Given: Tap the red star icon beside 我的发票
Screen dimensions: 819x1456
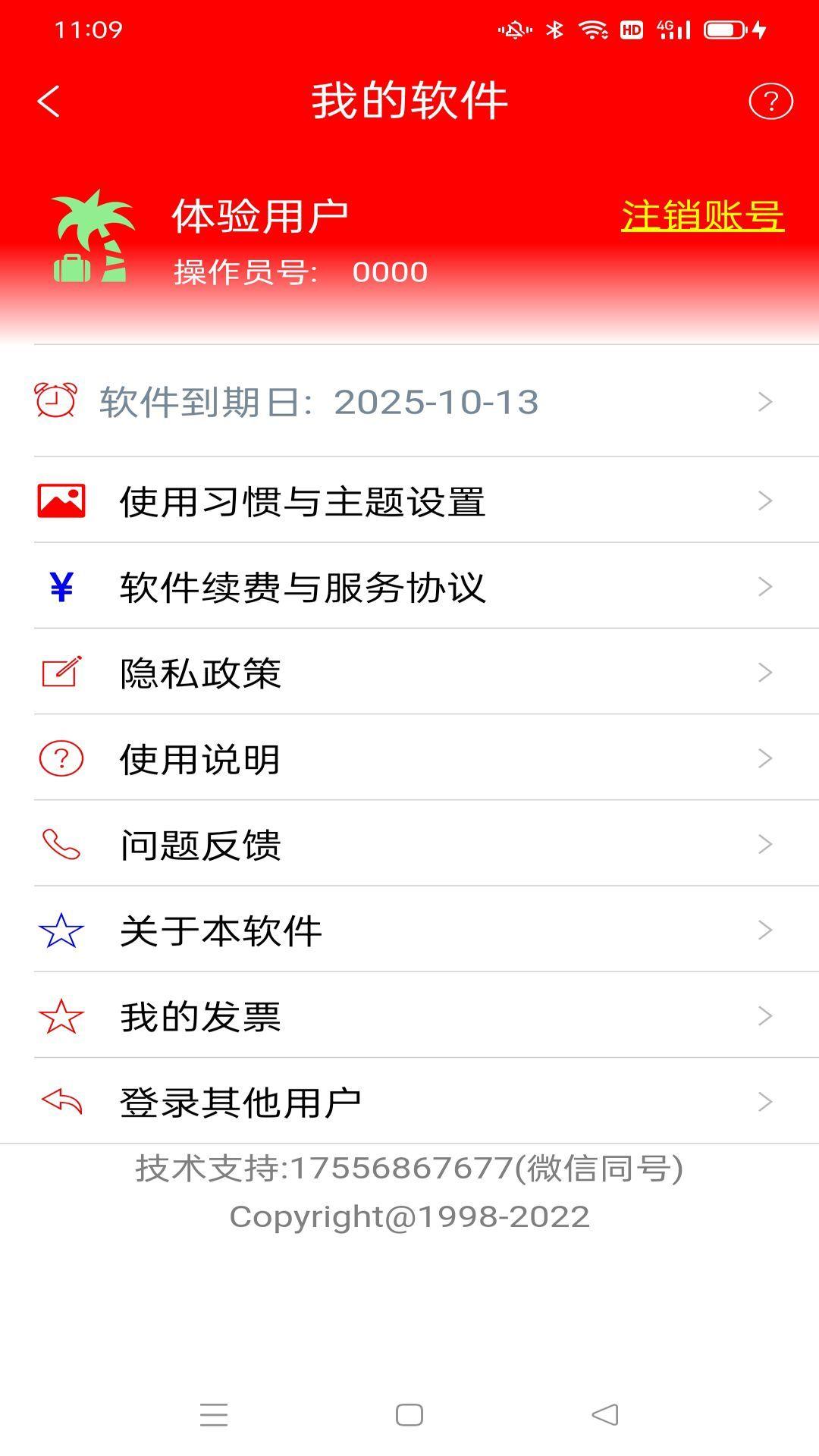Looking at the screenshot, I should [61, 1016].
